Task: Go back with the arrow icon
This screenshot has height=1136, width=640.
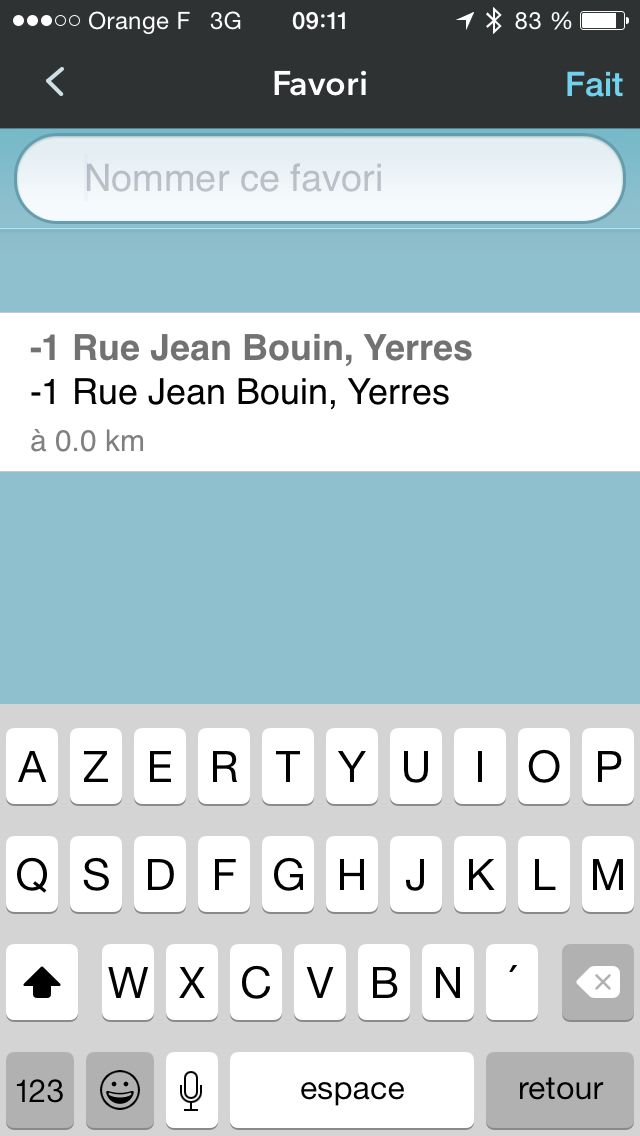Action: pos(55,83)
